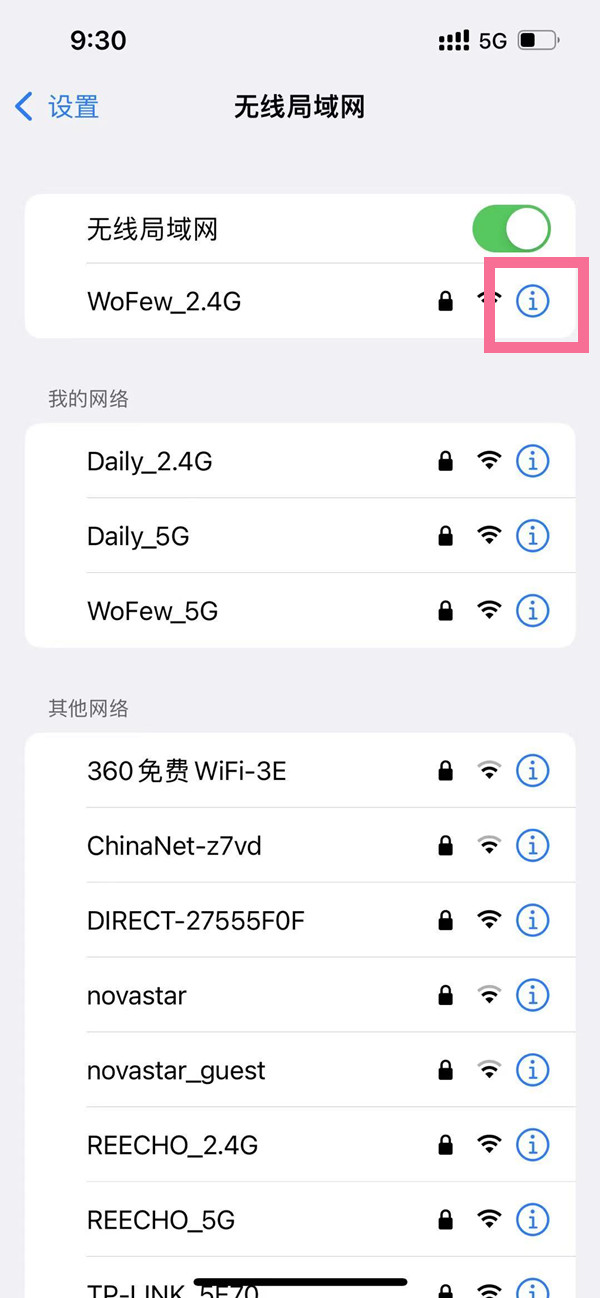Select the WoFew_5G network
Viewport: 600px width, 1298px height.
pyautogui.click(x=152, y=610)
